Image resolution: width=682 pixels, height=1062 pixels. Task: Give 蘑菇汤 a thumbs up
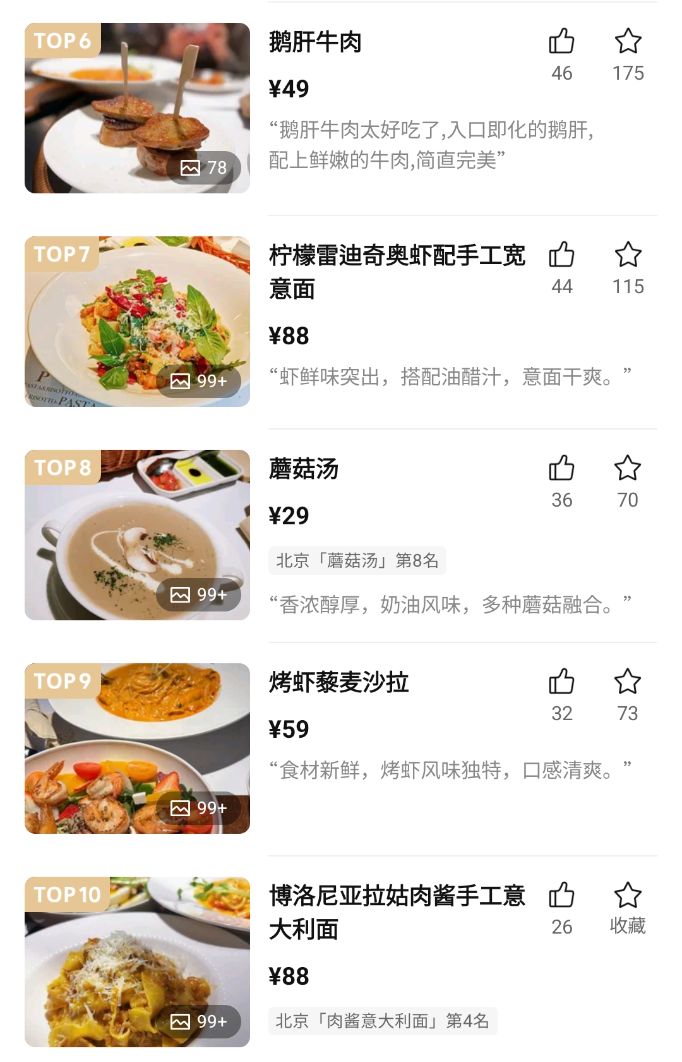coord(562,469)
